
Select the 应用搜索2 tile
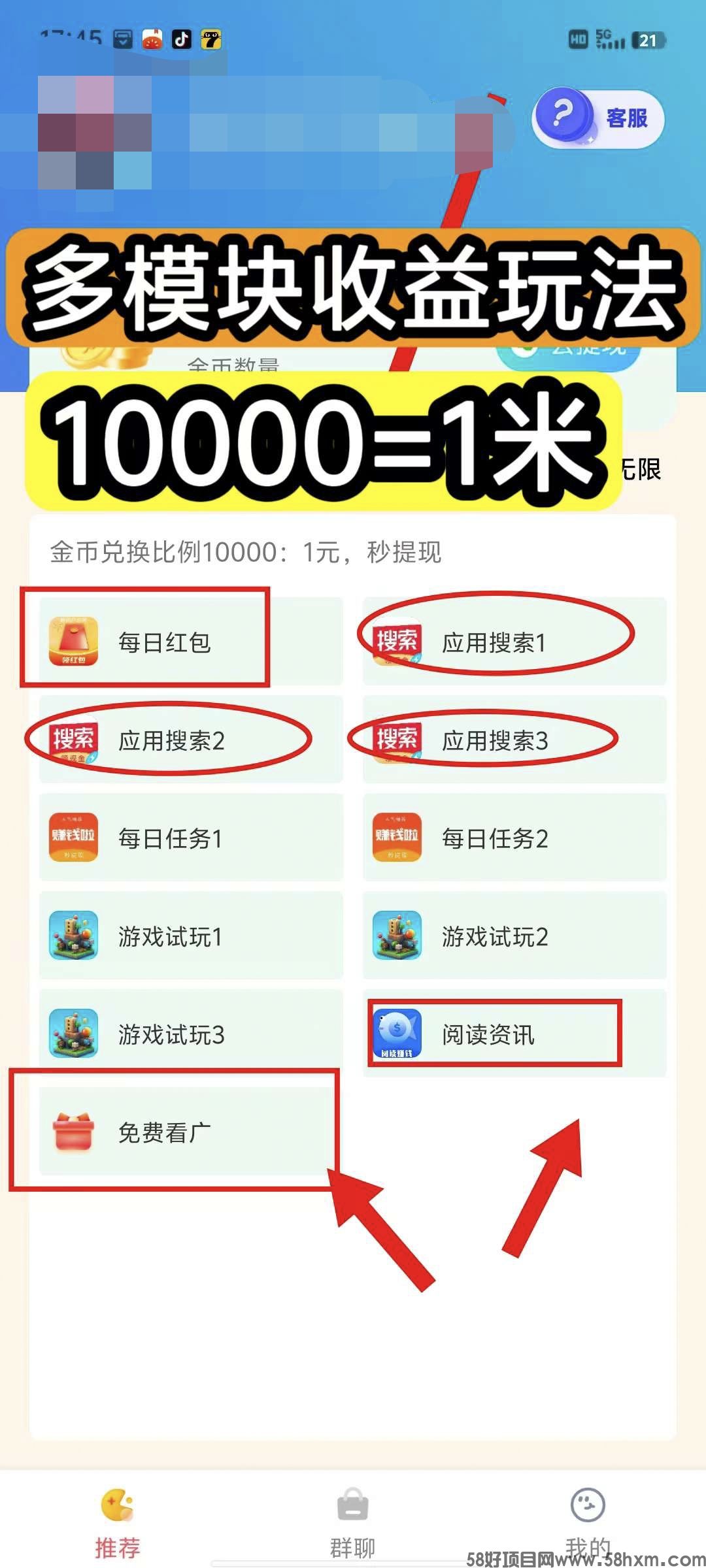pyautogui.click(x=190, y=740)
